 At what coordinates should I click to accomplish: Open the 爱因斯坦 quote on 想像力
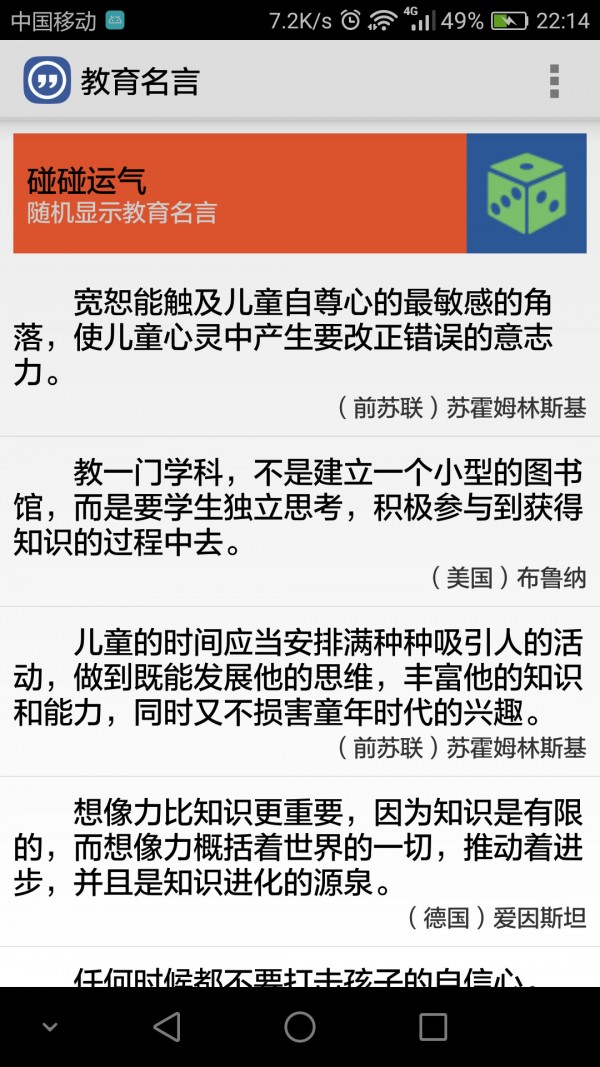coord(299,860)
